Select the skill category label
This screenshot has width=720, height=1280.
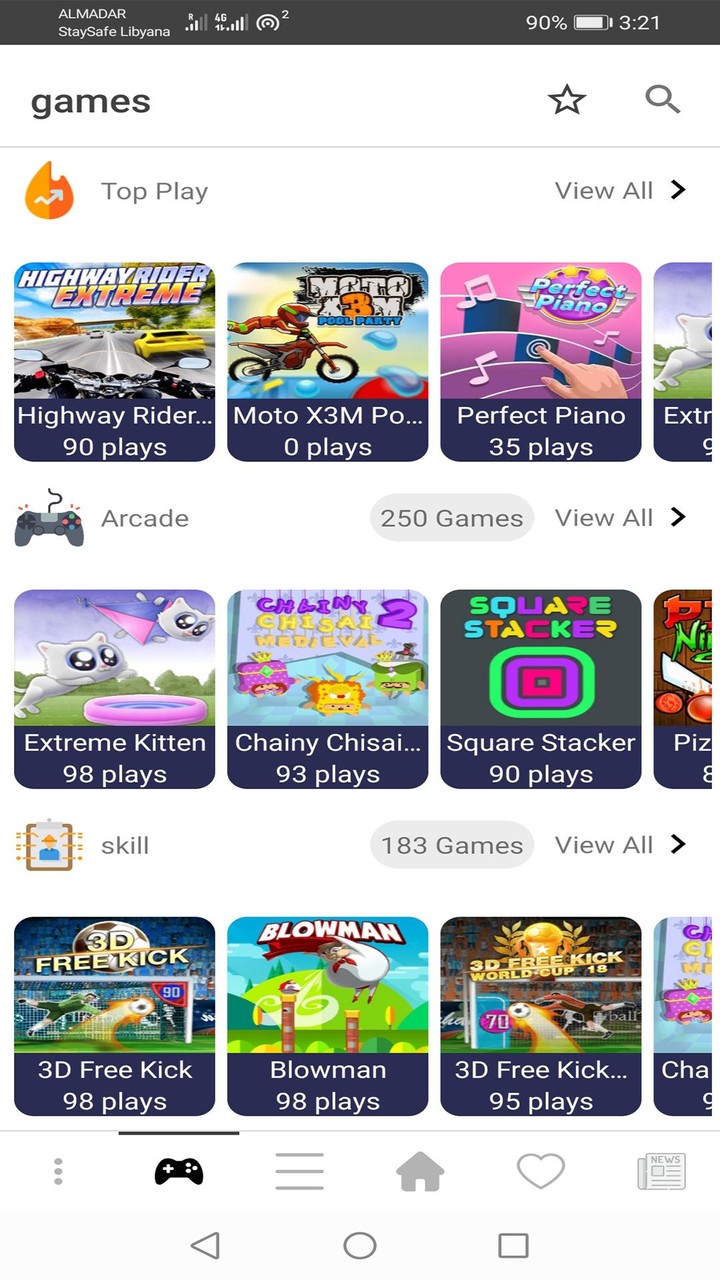tap(124, 845)
